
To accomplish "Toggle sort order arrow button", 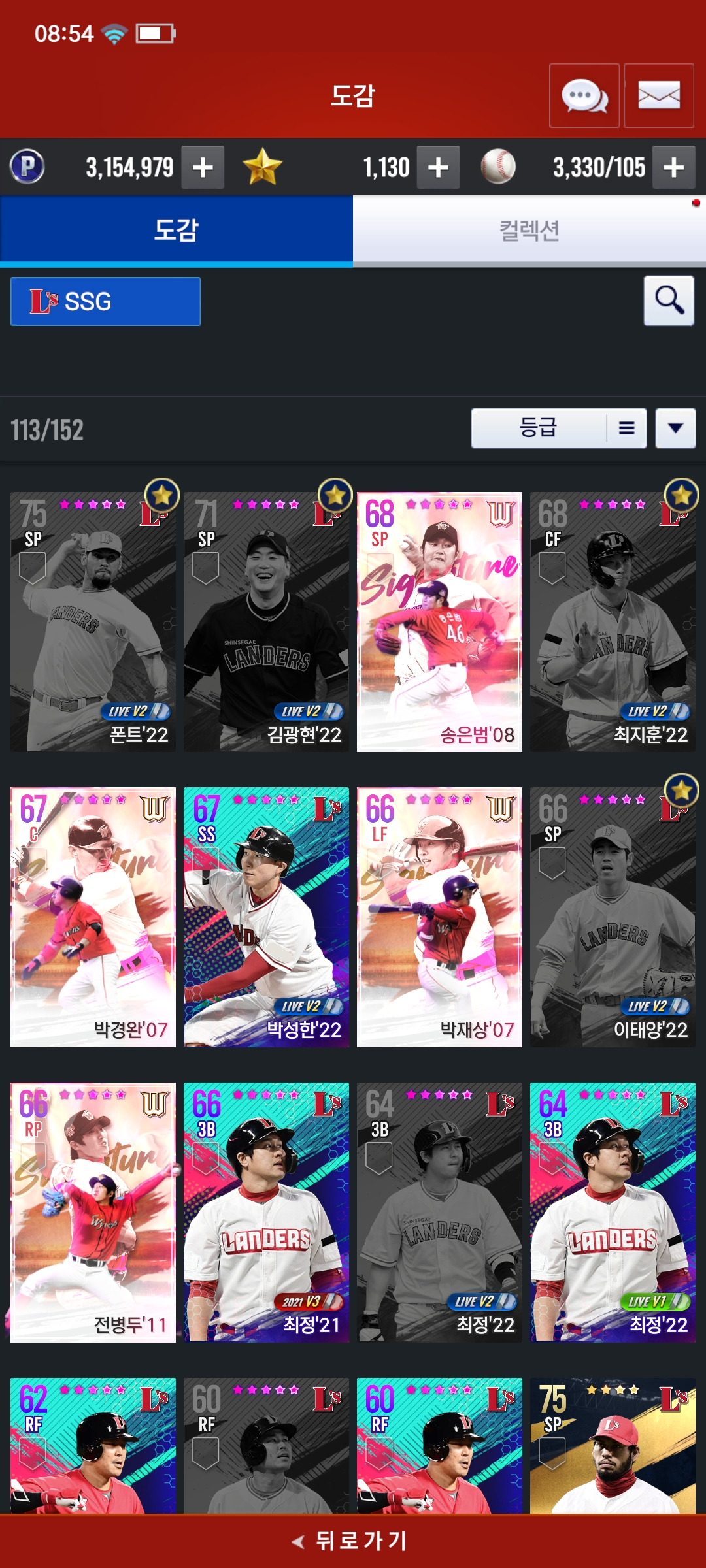I will [x=675, y=429].
